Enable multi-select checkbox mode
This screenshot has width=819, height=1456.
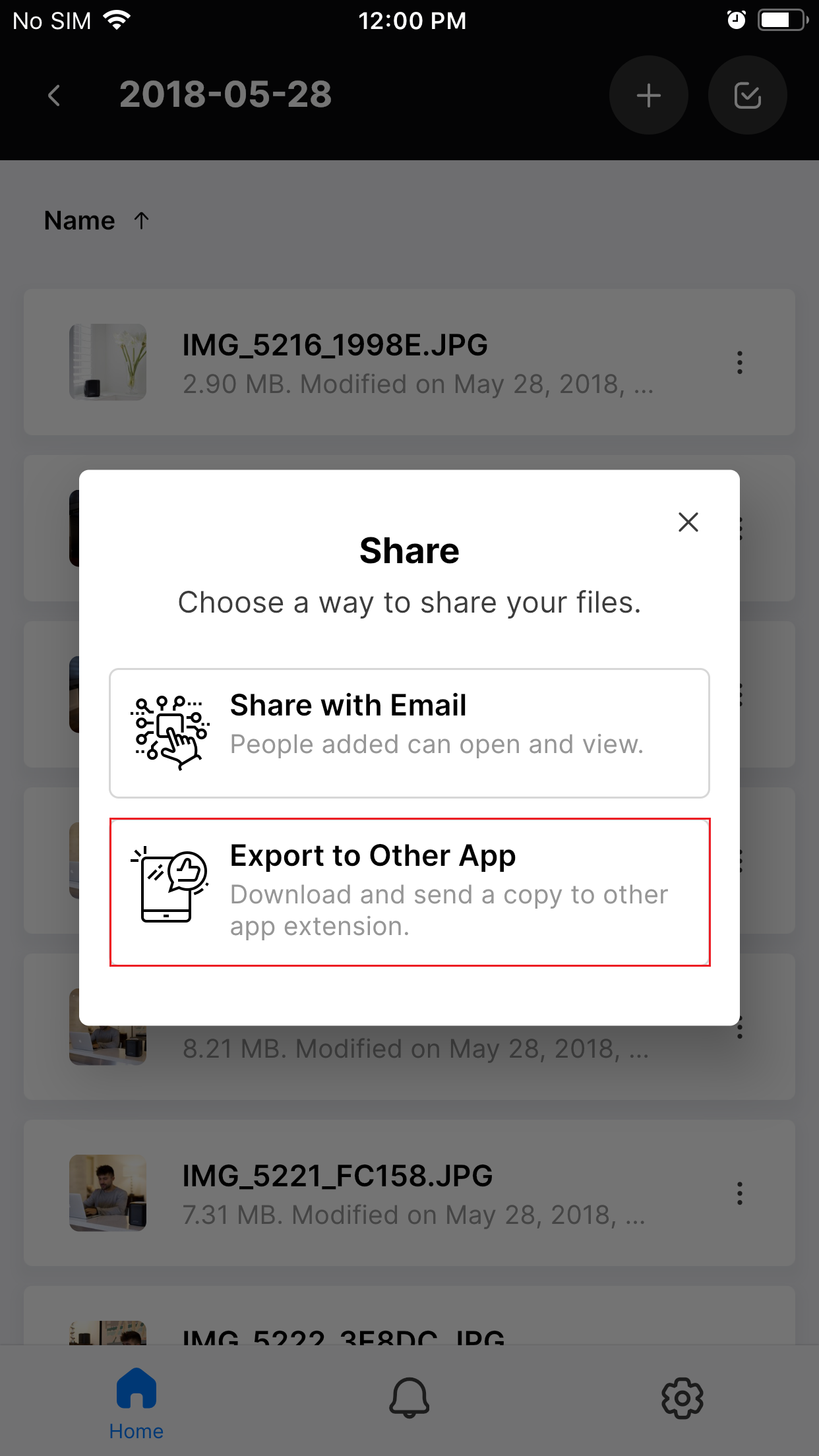coord(748,96)
